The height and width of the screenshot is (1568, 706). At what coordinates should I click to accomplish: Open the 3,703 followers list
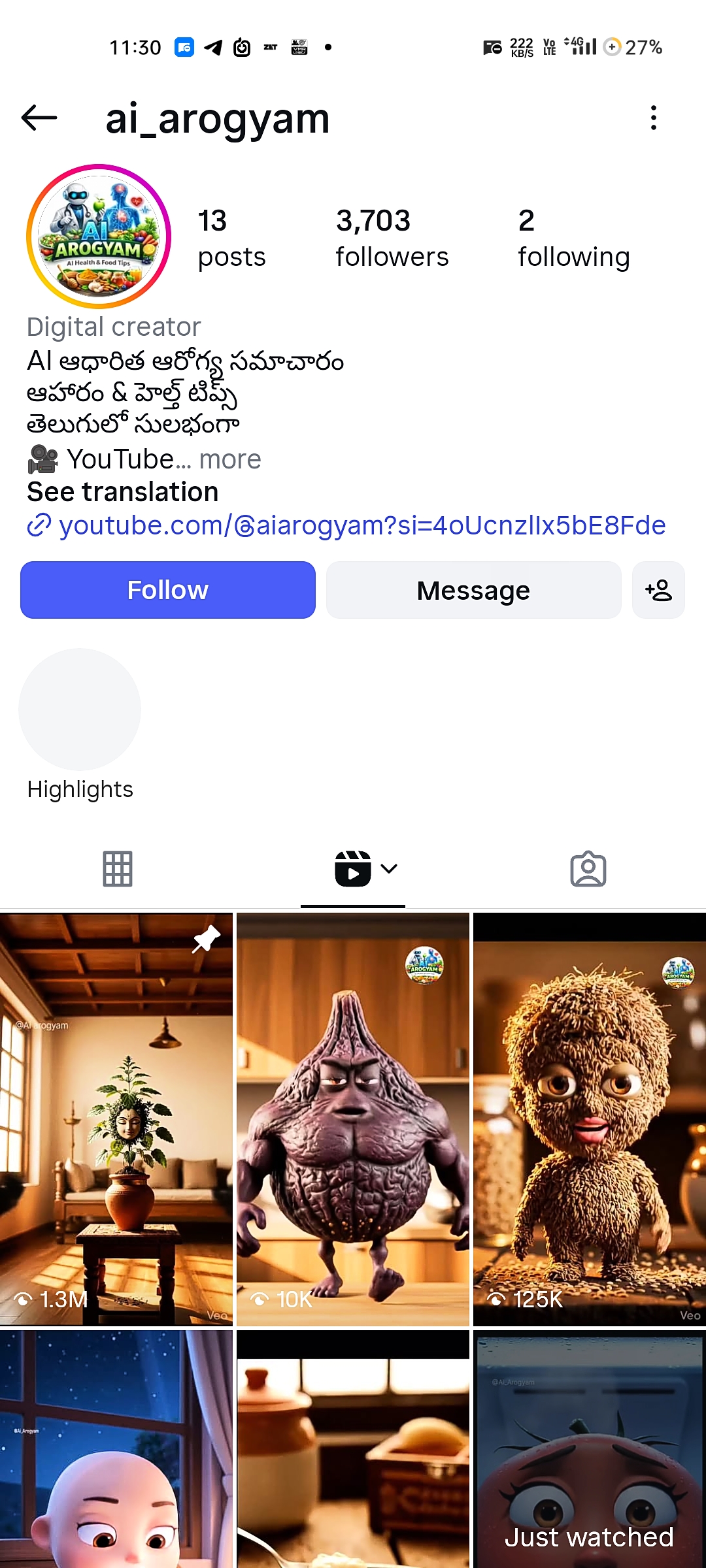pyautogui.click(x=392, y=238)
